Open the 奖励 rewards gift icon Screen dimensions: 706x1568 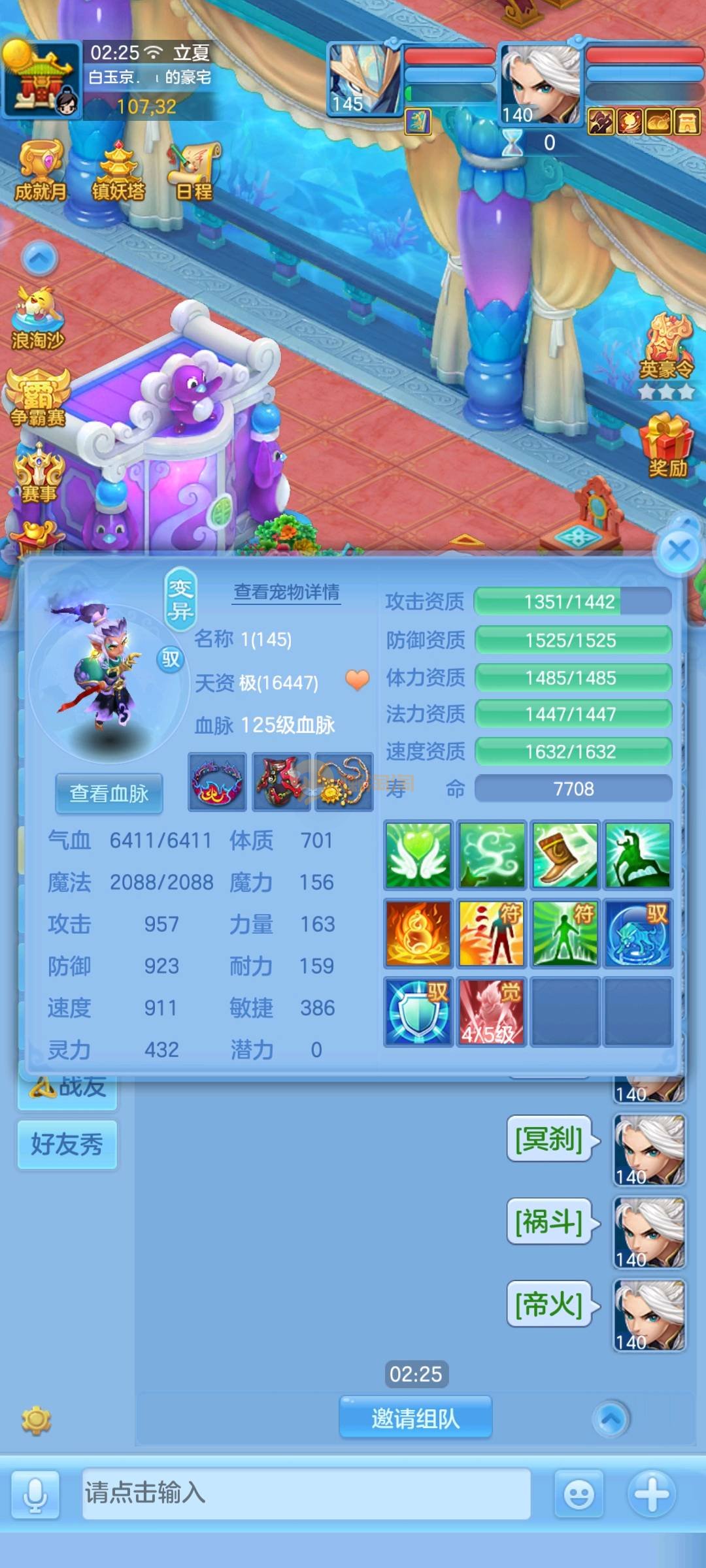[x=667, y=446]
